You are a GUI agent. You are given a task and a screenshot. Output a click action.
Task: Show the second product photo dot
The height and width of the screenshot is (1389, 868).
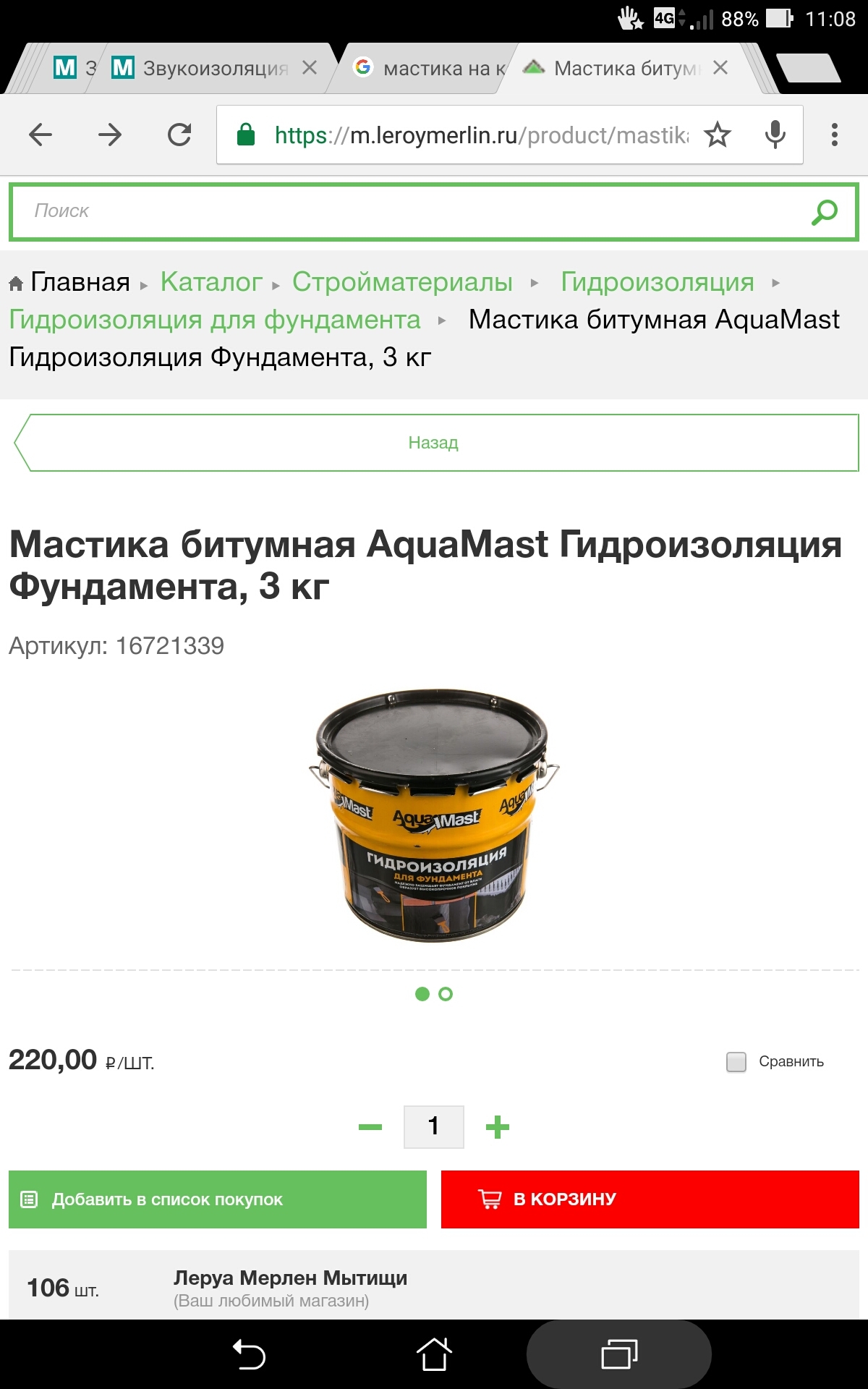(x=446, y=994)
